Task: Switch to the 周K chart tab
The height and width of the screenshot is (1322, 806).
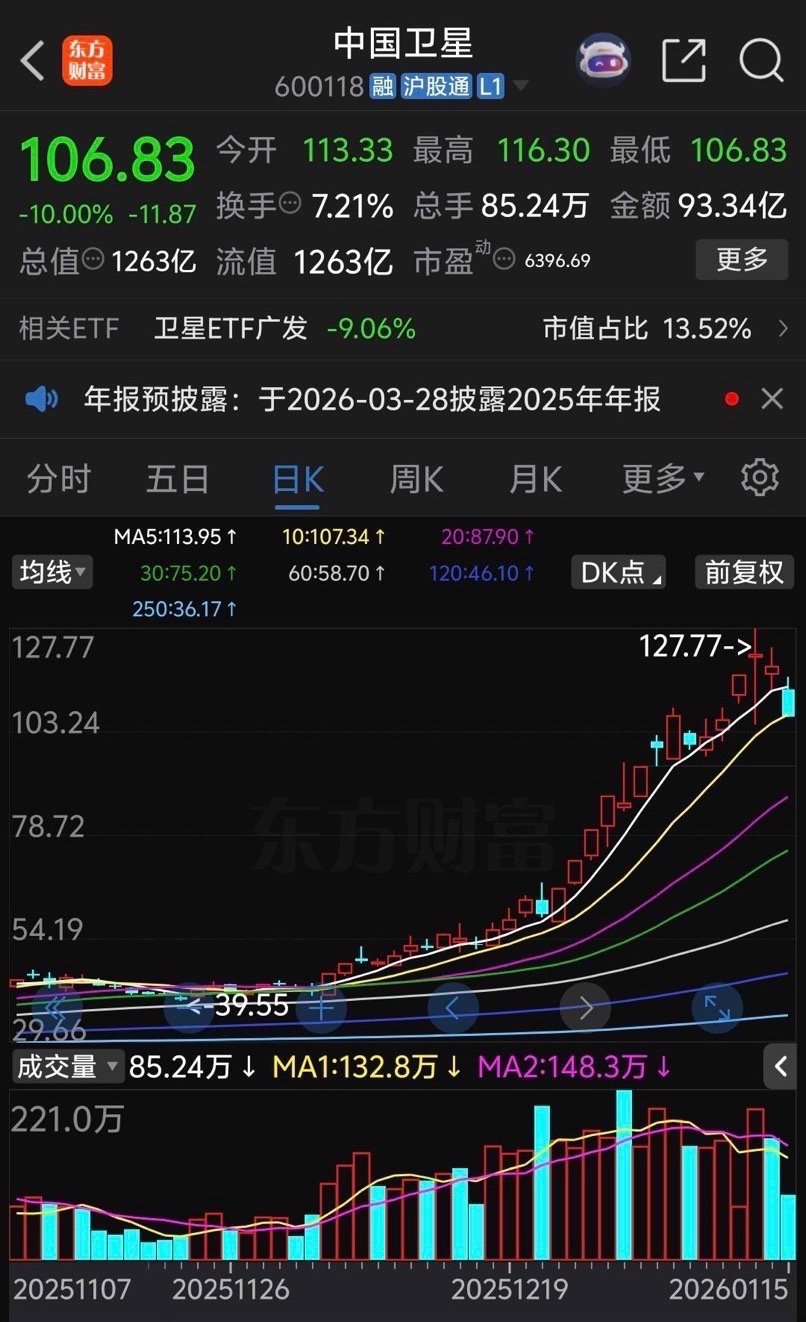Action: click(x=414, y=478)
